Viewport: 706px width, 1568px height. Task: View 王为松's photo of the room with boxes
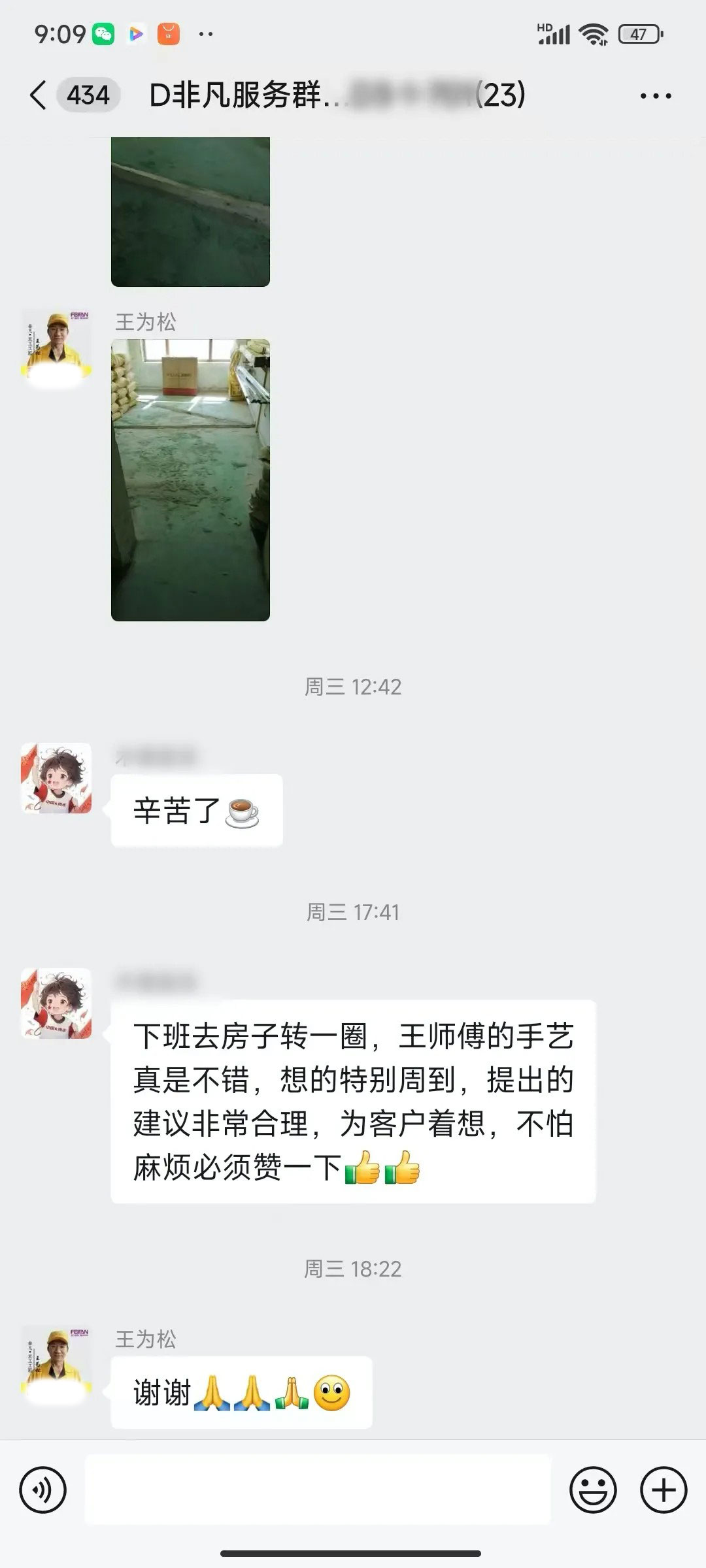[190, 480]
